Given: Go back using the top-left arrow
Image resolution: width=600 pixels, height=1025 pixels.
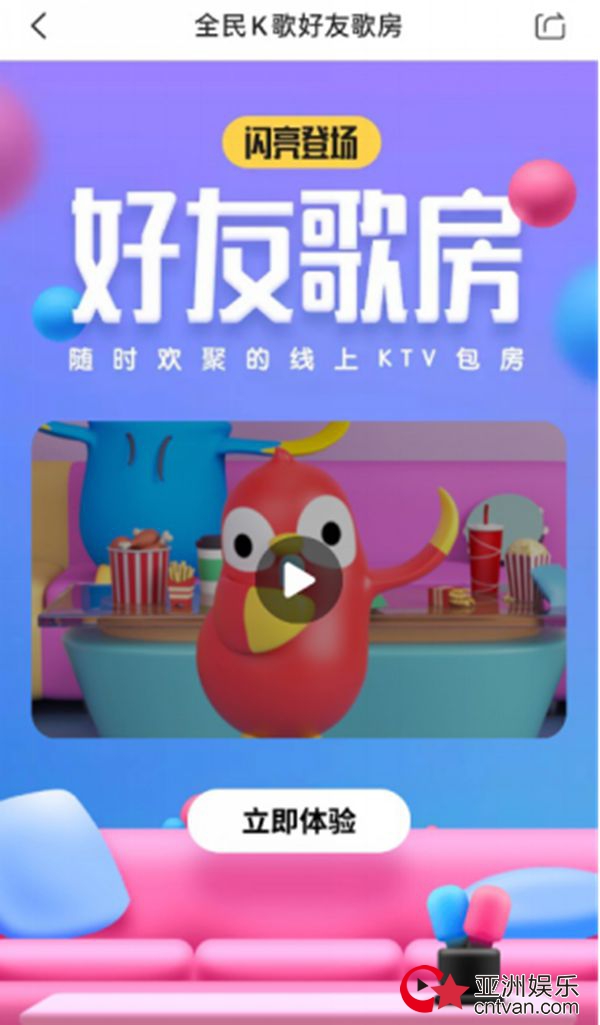Looking at the screenshot, I should click(x=39, y=26).
